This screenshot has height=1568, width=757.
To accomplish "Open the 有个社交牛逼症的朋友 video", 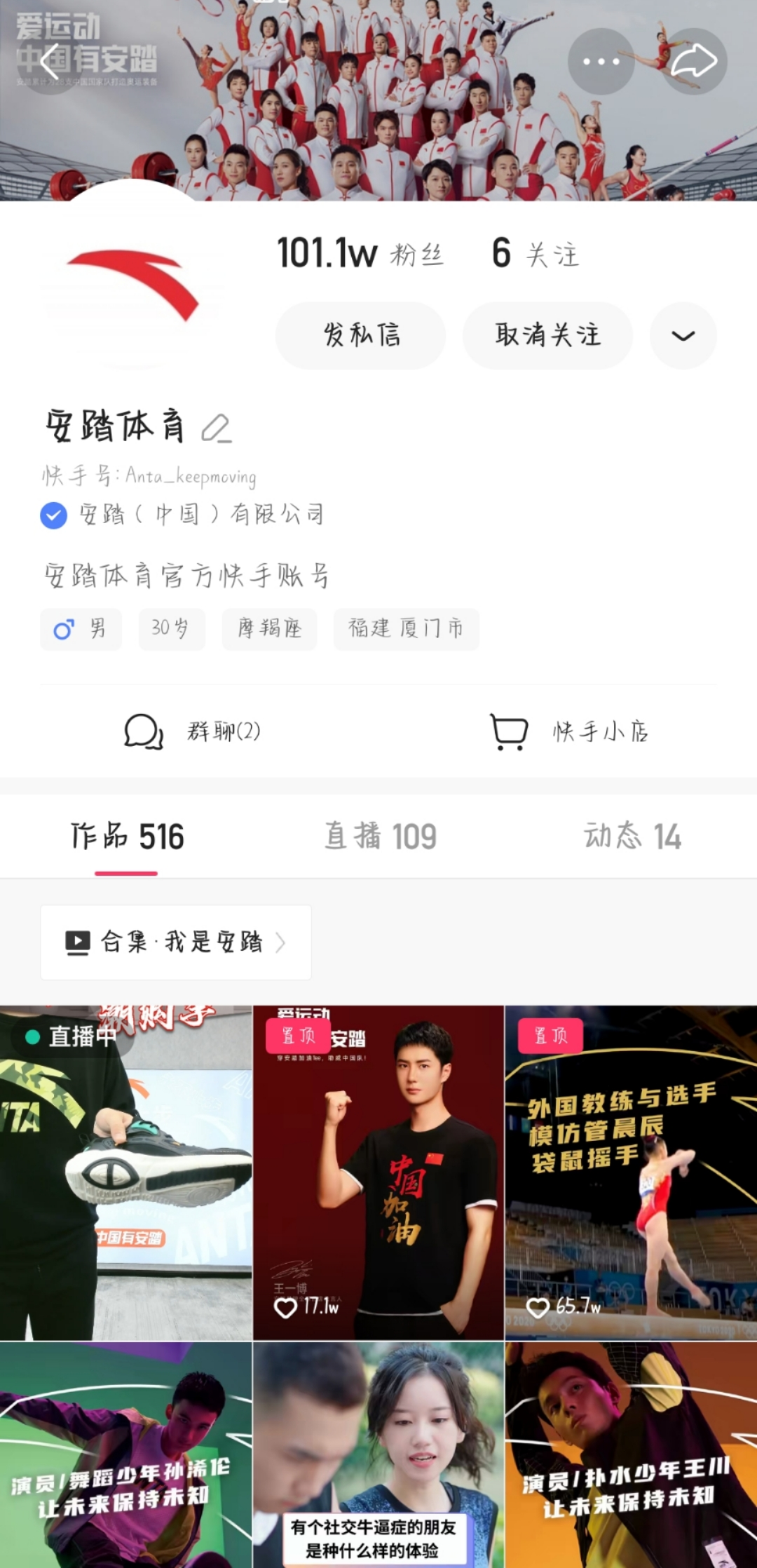I will point(378,1455).
